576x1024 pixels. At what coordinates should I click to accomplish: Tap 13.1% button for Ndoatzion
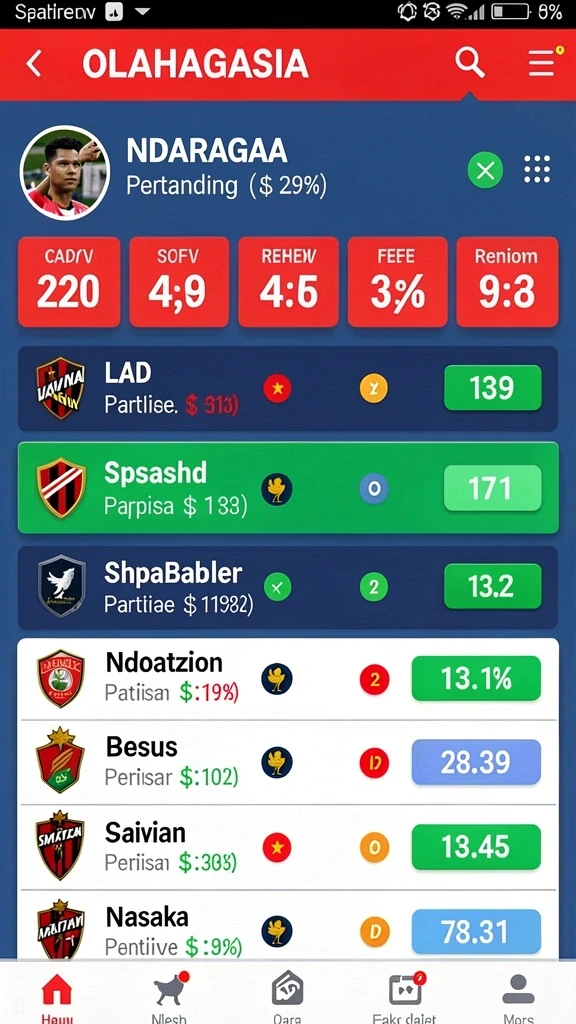point(476,679)
